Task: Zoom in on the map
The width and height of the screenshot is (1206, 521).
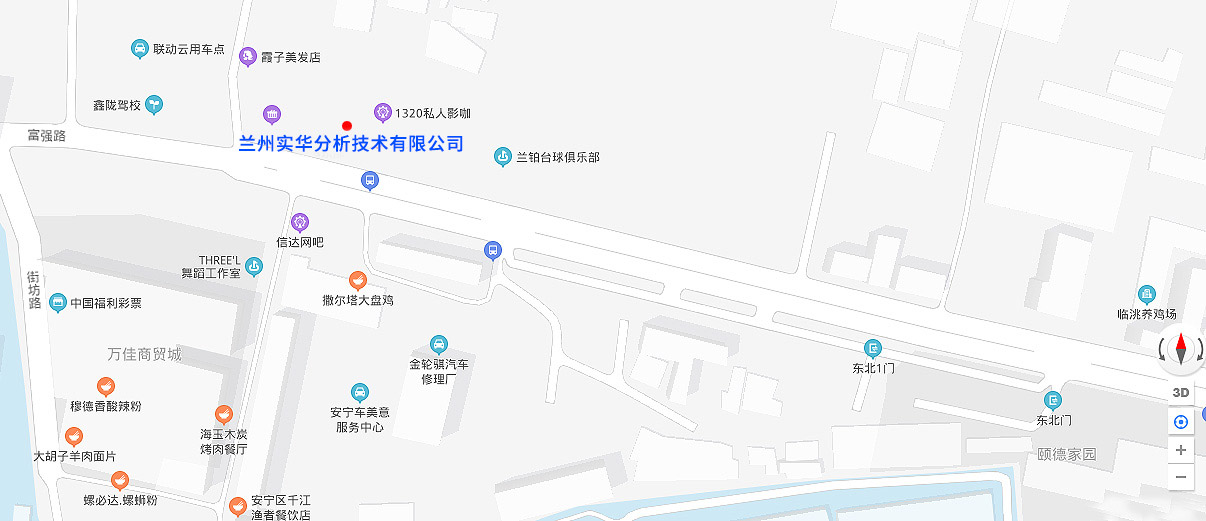Action: 1181,450
